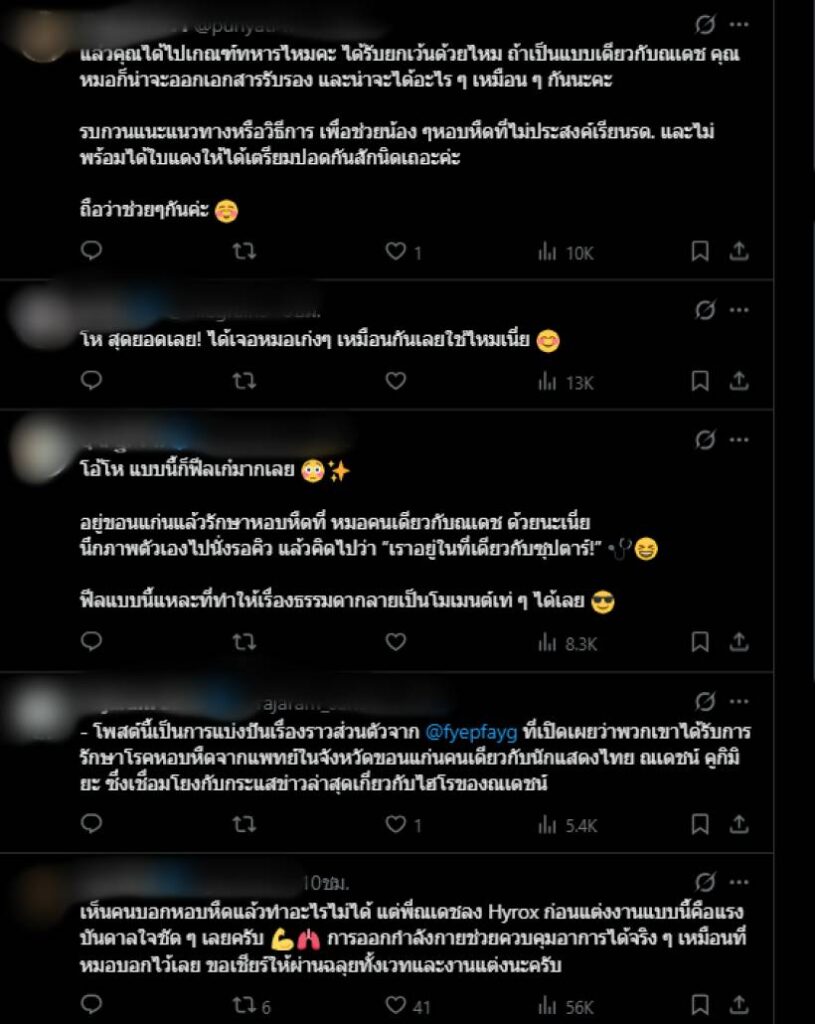Bookmark the reply with 13K views
This screenshot has width=815, height=1024.
[700, 381]
